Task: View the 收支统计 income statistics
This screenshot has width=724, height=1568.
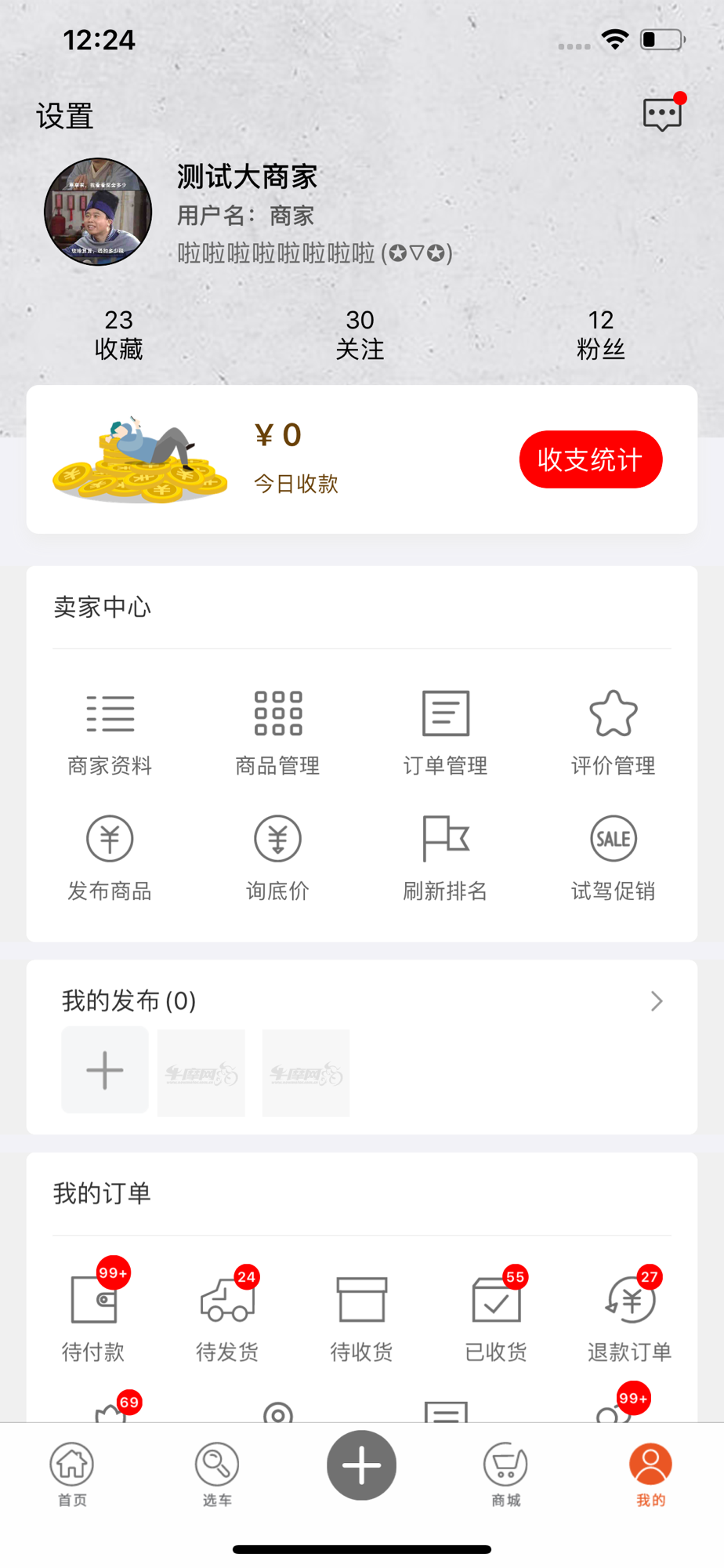Action: pyautogui.click(x=590, y=459)
